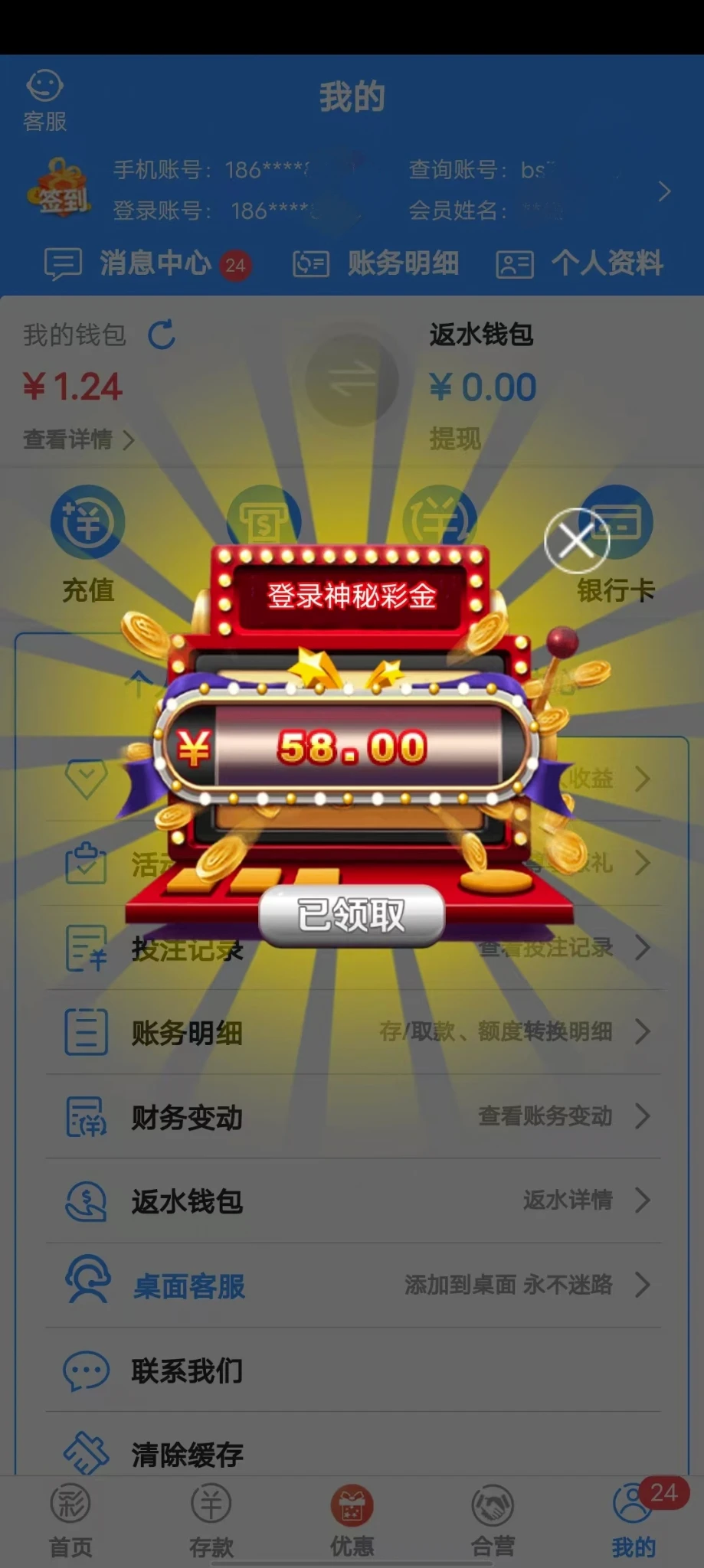
Task: Open 联系我们 row
Action: 352,1370
